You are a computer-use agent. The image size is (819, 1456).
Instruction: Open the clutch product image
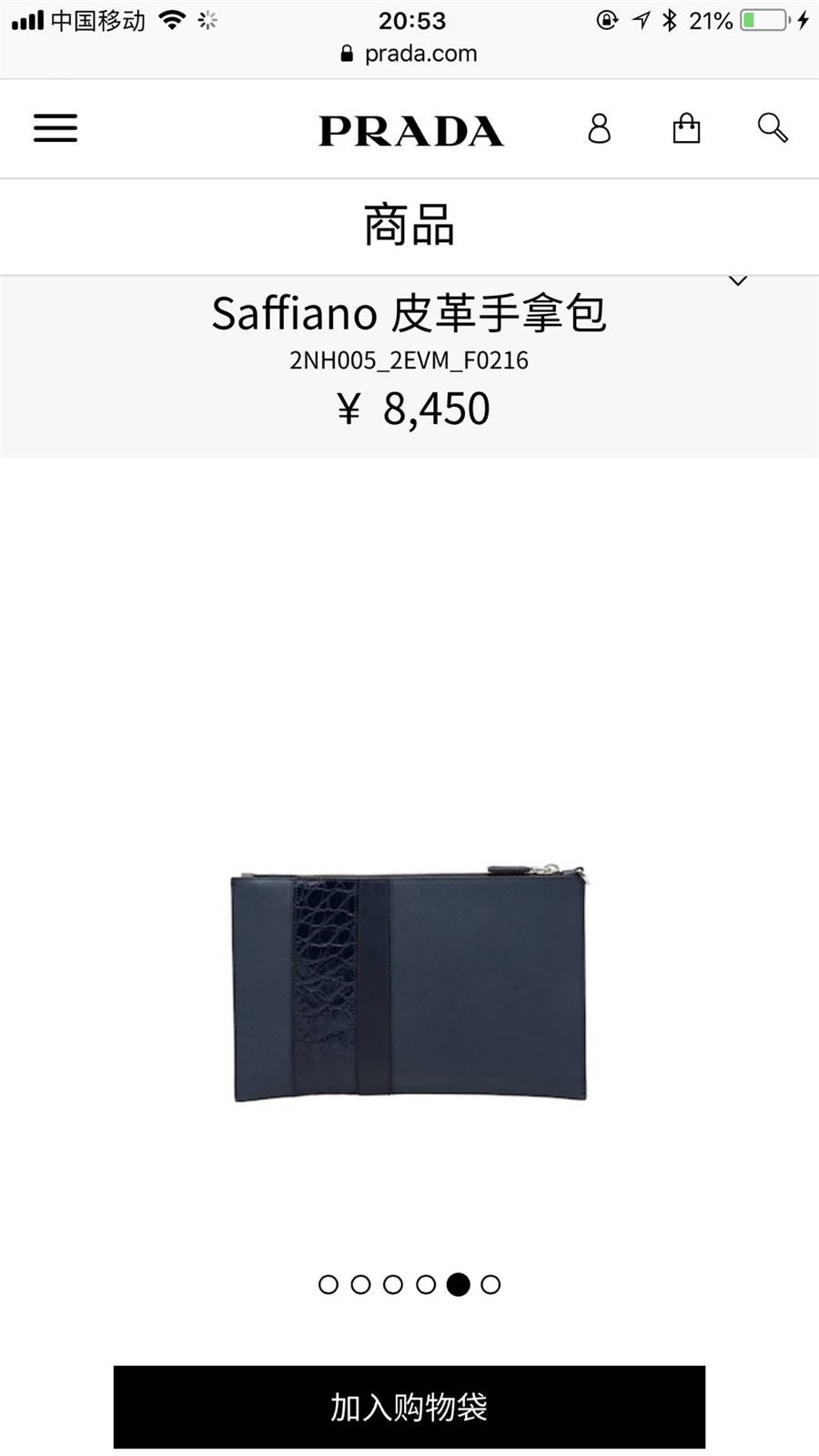pyautogui.click(x=409, y=985)
